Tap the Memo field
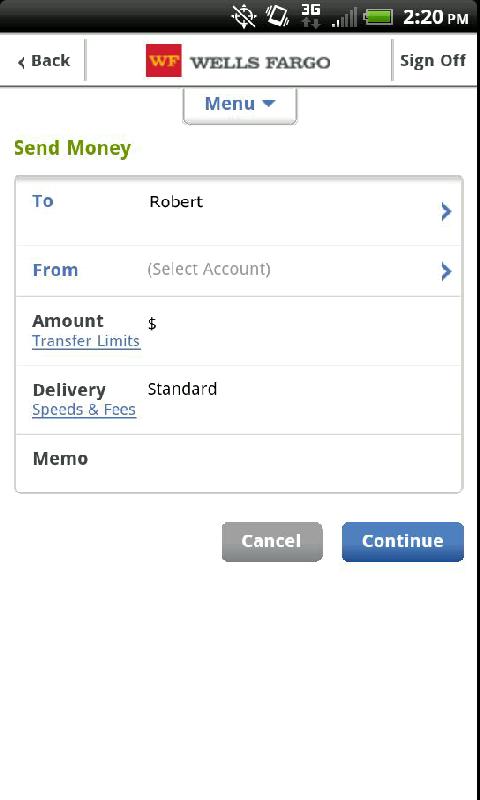 239,464
